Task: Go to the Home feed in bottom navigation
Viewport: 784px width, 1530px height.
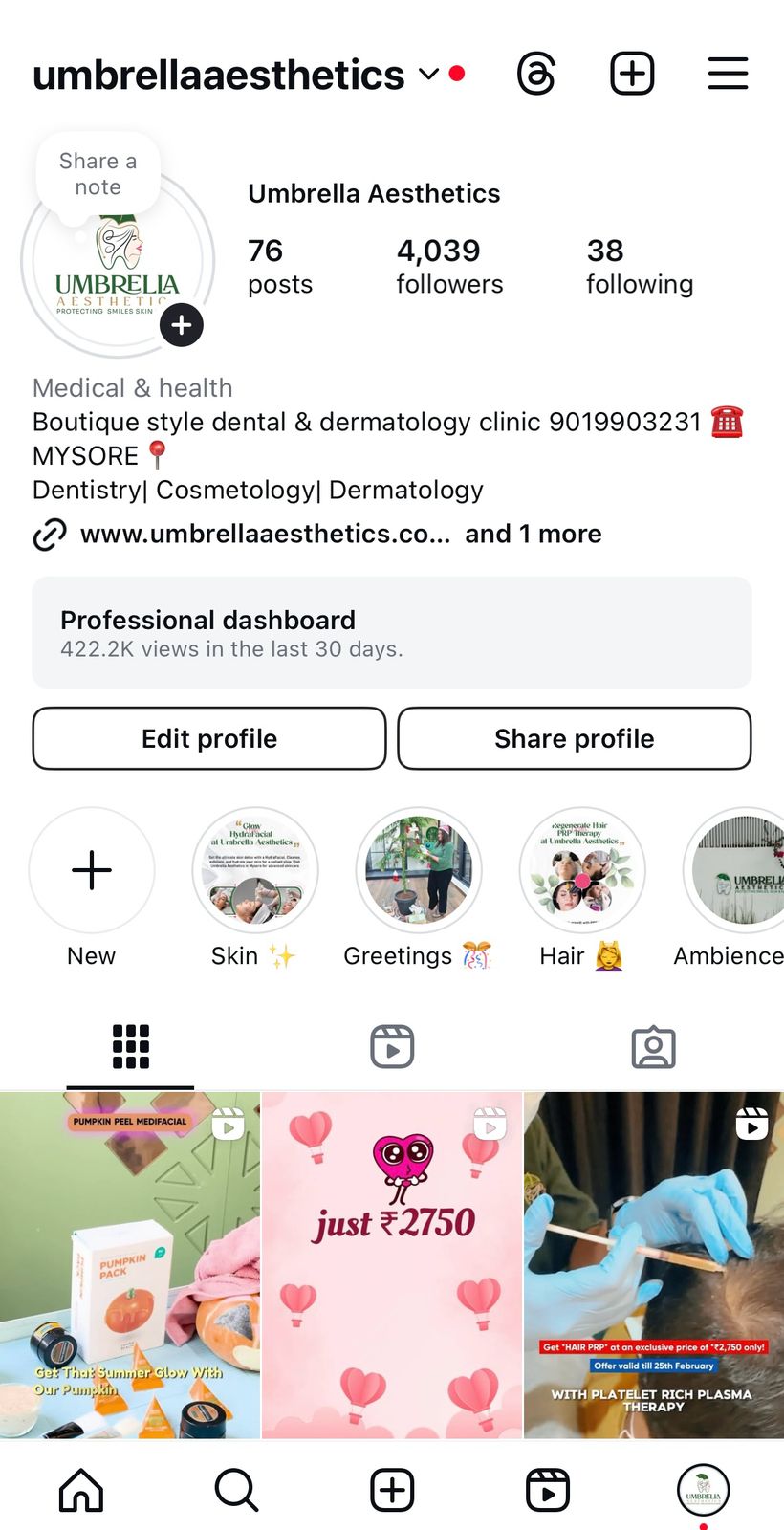Action: point(81,1490)
